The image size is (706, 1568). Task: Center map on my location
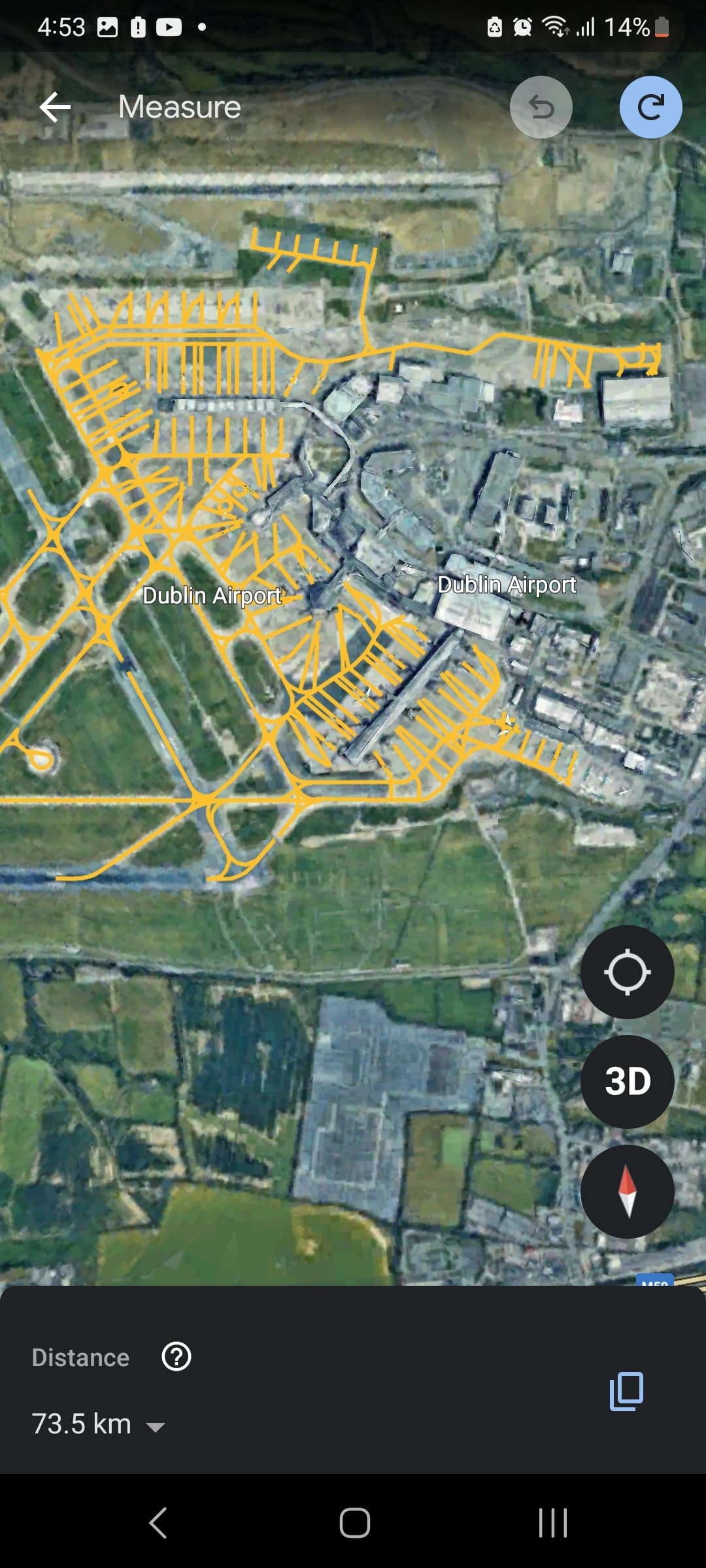point(627,972)
